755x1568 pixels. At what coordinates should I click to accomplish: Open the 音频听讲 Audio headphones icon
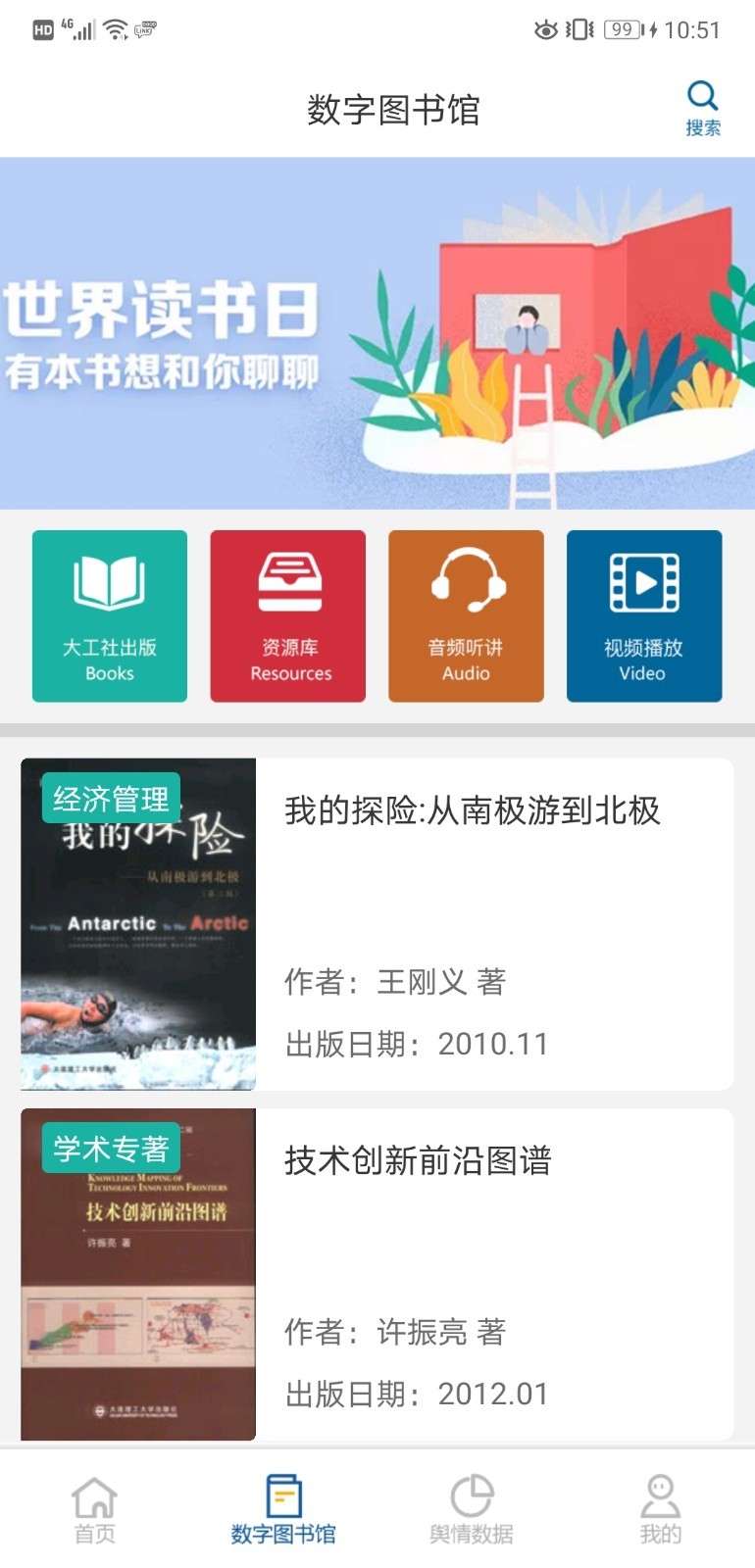pos(466,614)
